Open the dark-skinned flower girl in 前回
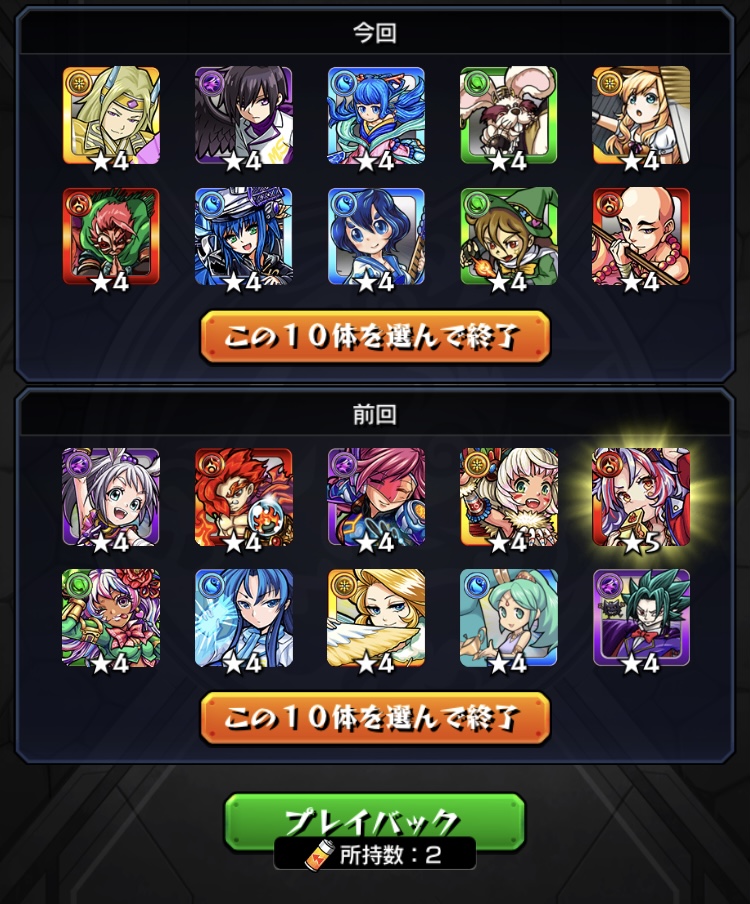Viewport: 750px width, 904px height. pos(111,618)
